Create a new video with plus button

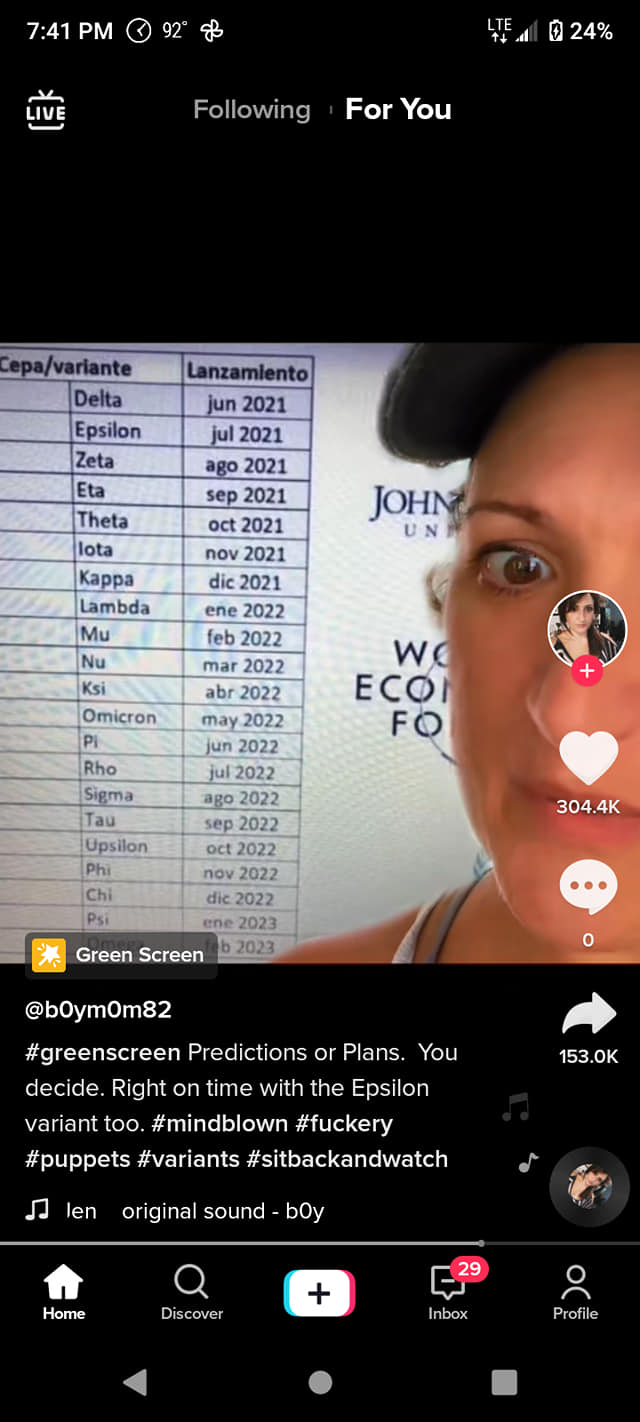coord(319,1293)
